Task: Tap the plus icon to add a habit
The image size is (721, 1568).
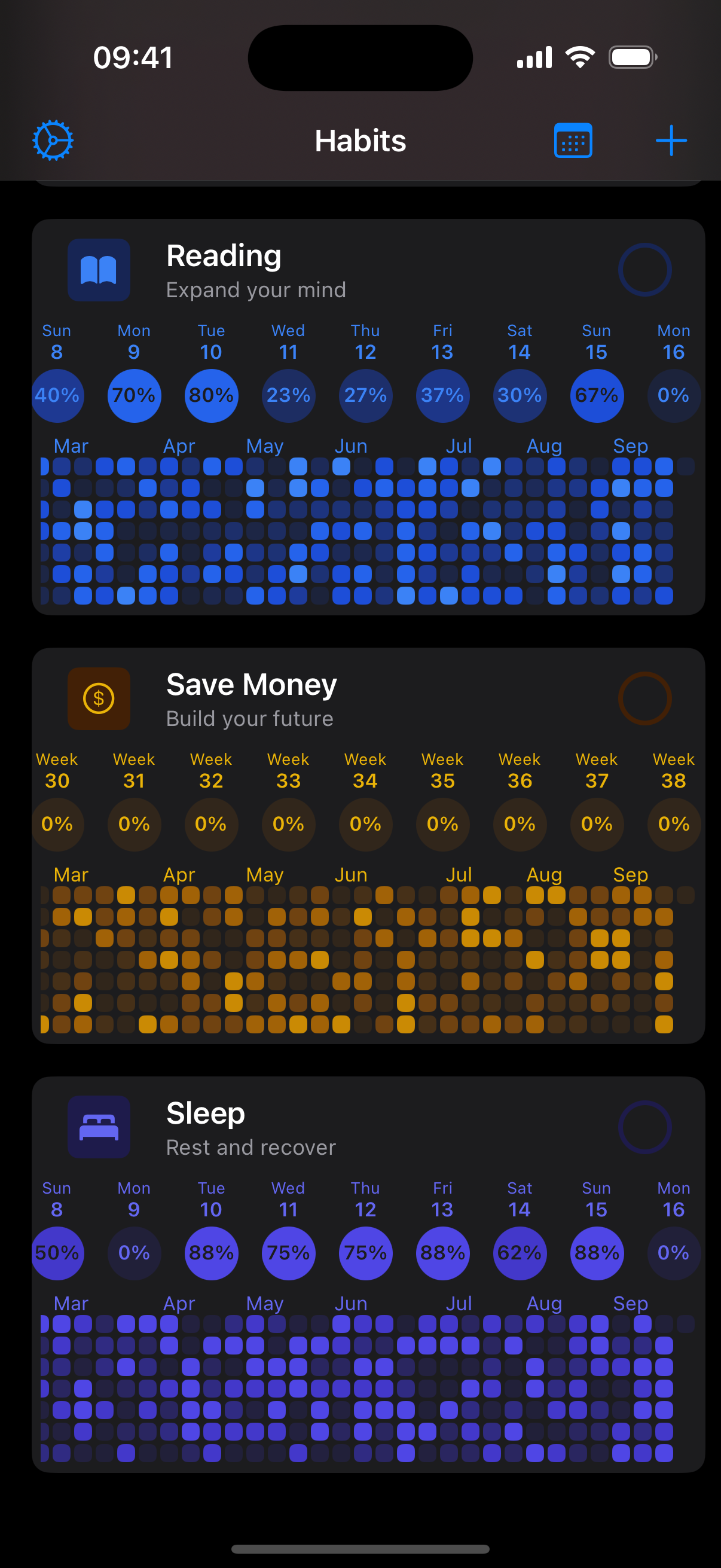Action: pyautogui.click(x=671, y=140)
